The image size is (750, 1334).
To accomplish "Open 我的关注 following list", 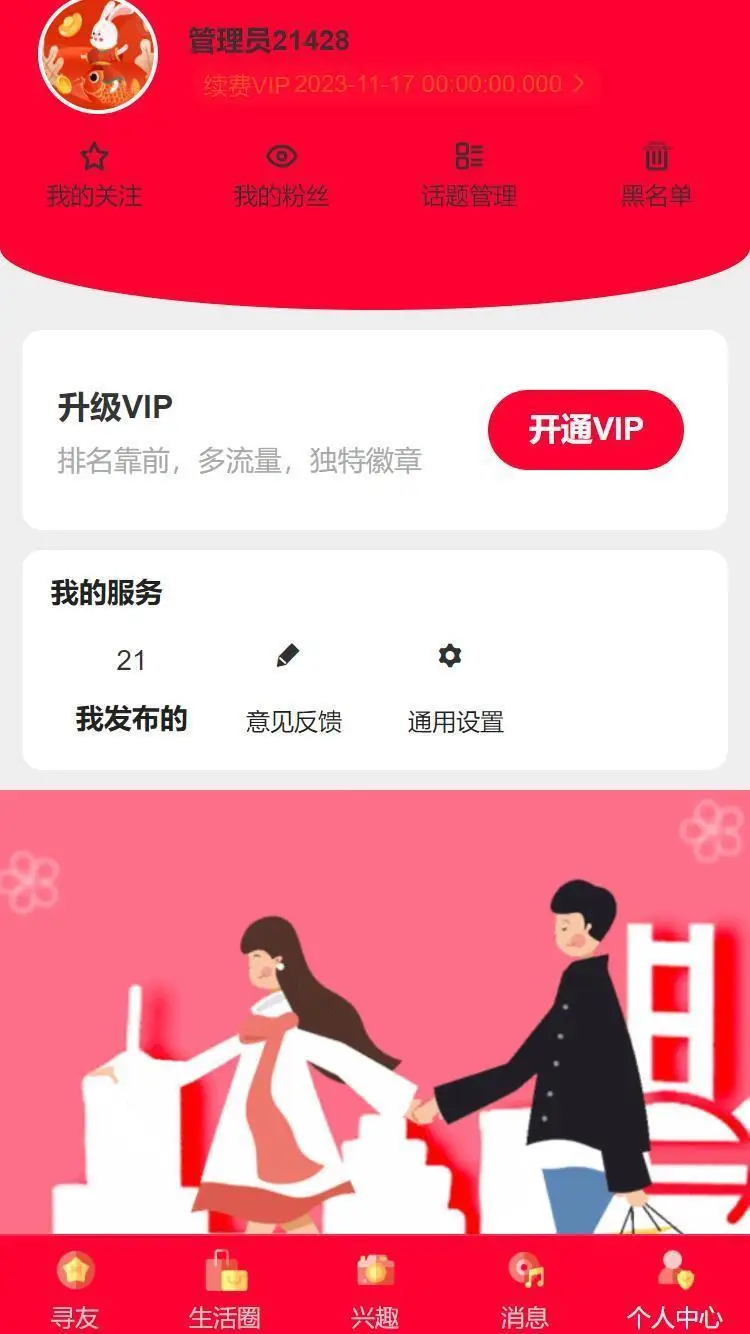I will pos(94,175).
